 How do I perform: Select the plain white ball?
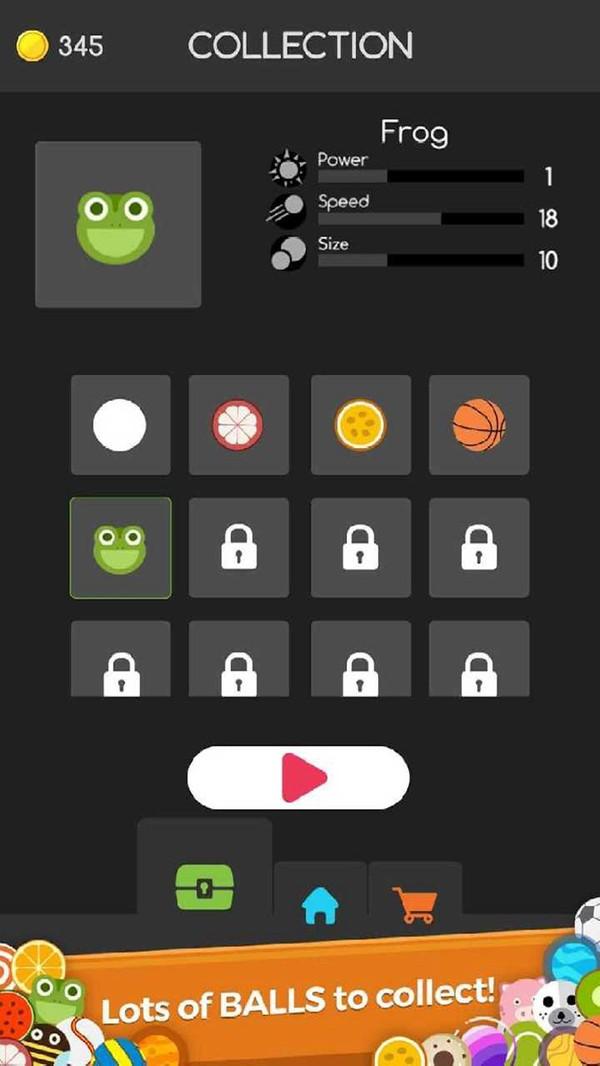click(120, 425)
